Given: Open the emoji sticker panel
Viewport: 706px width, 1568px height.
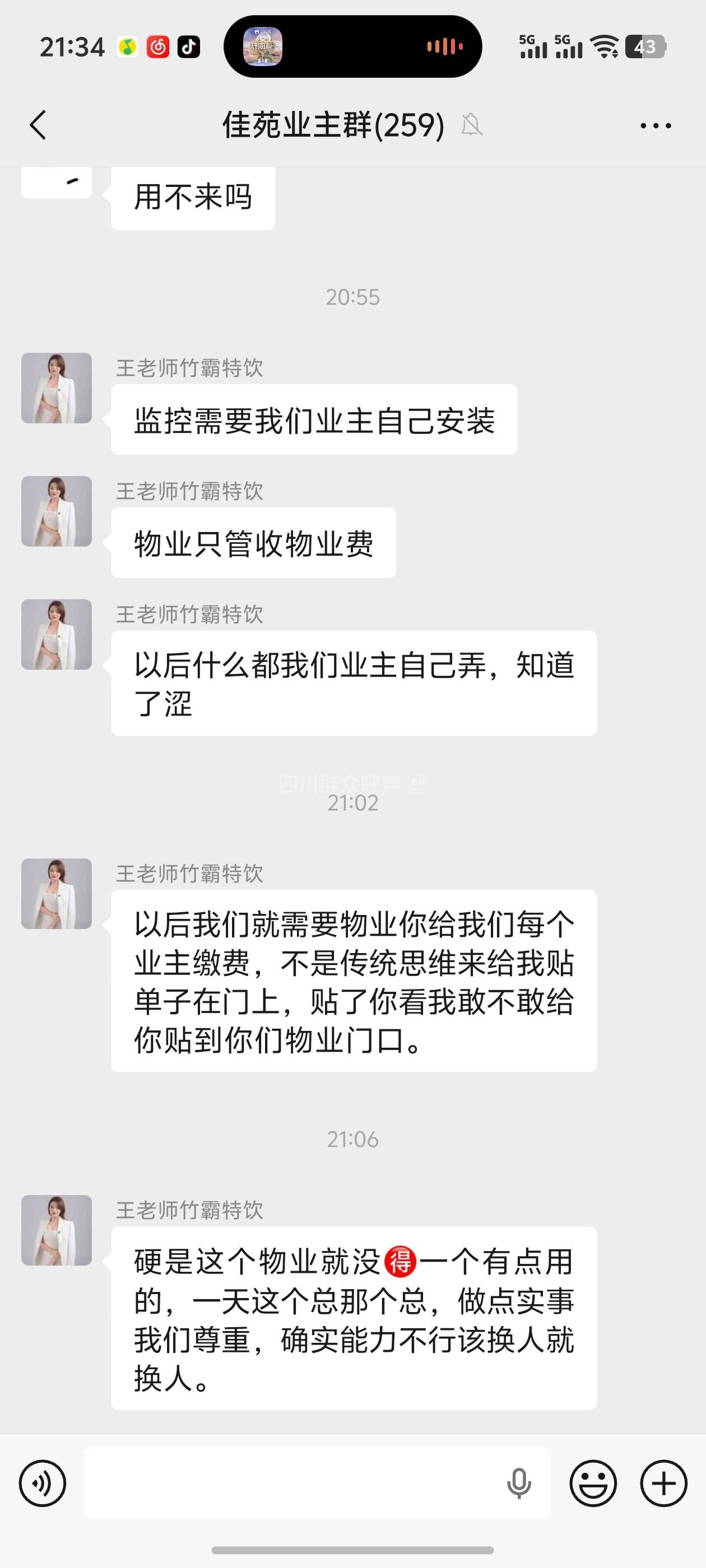Looking at the screenshot, I should [x=593, y=1483].
